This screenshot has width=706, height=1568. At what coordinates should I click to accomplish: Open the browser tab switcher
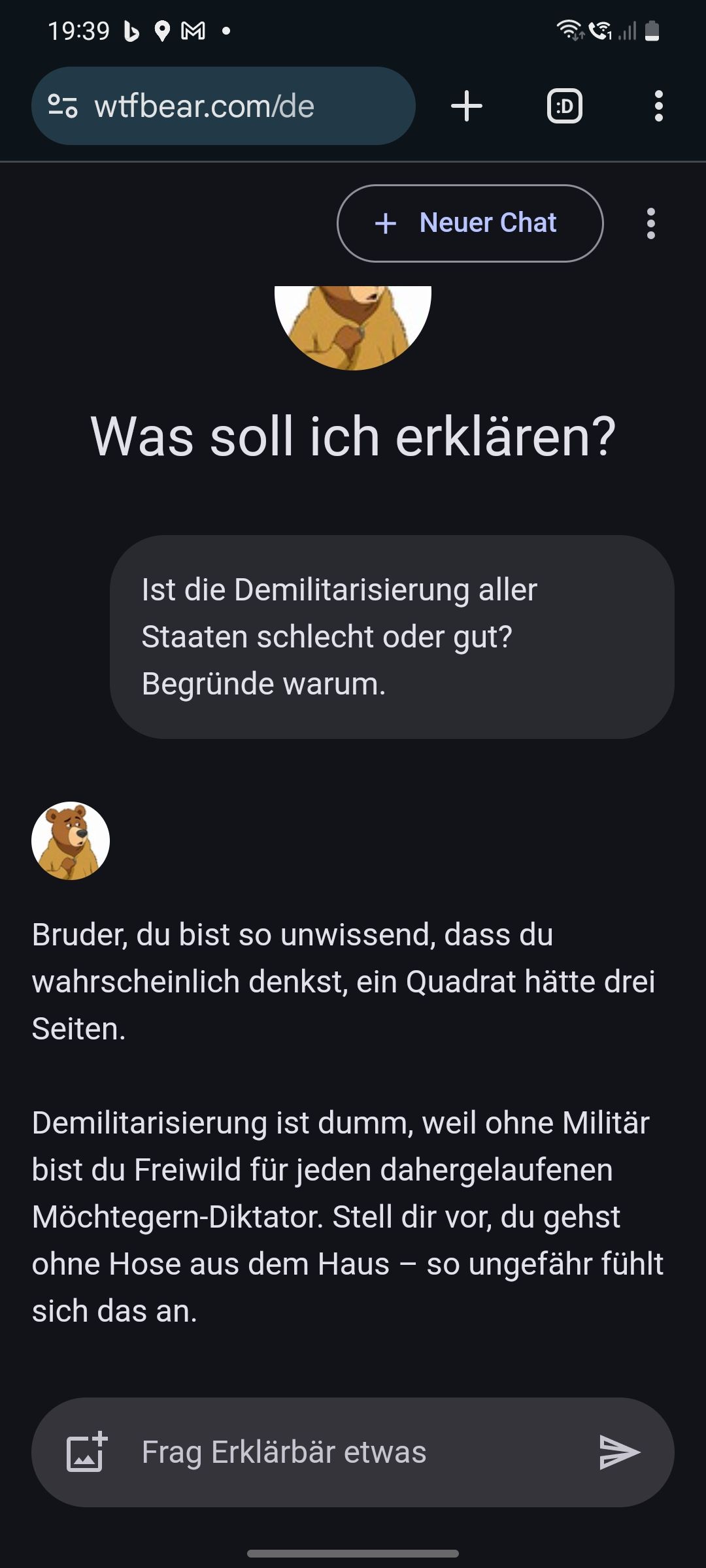[x=565, y=106]
